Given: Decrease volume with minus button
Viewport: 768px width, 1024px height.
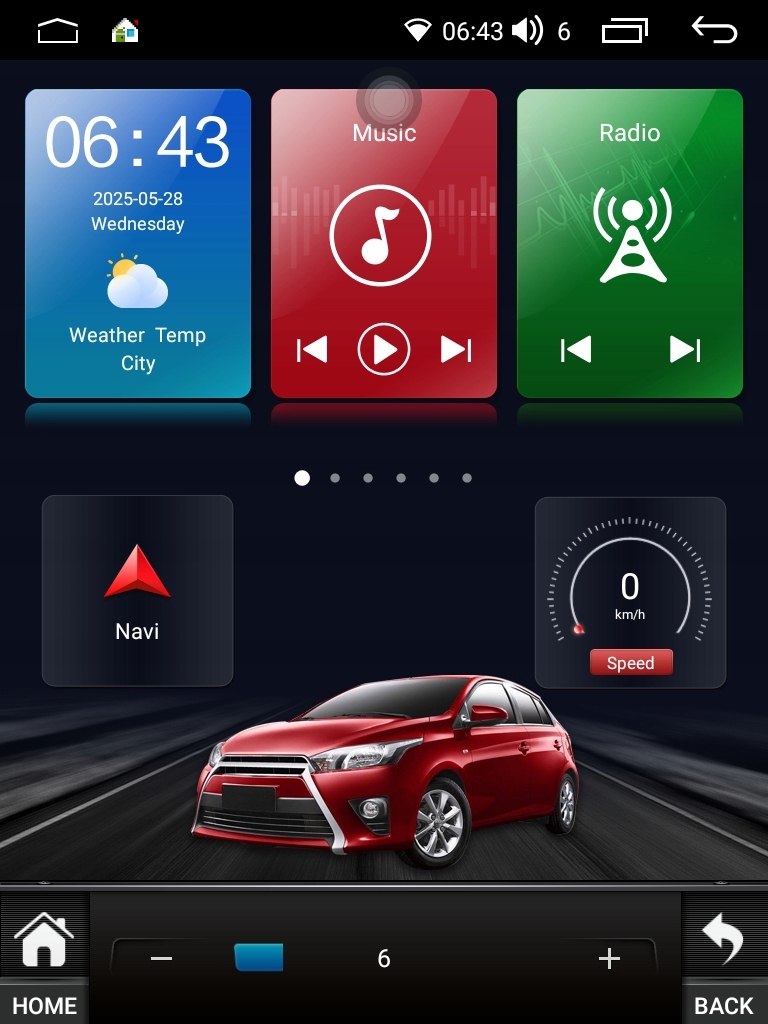Looking at the screenshot, I should (x=162, y=959).
